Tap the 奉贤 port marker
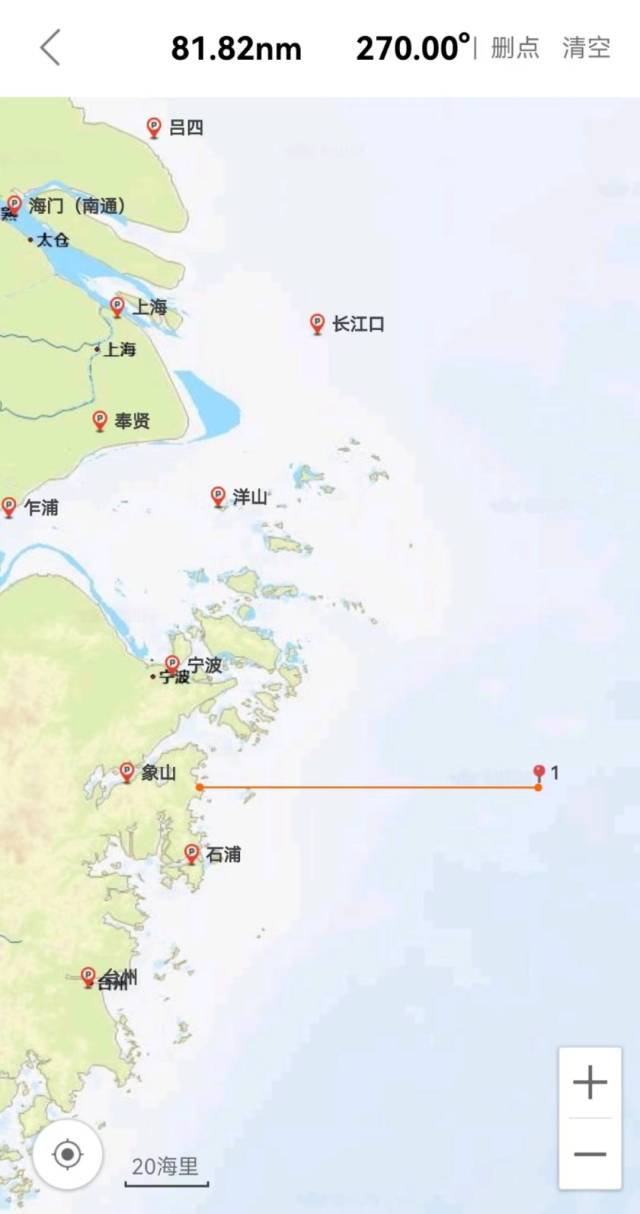The height and width of the screenshot is (1214, 640). (100, 421)
